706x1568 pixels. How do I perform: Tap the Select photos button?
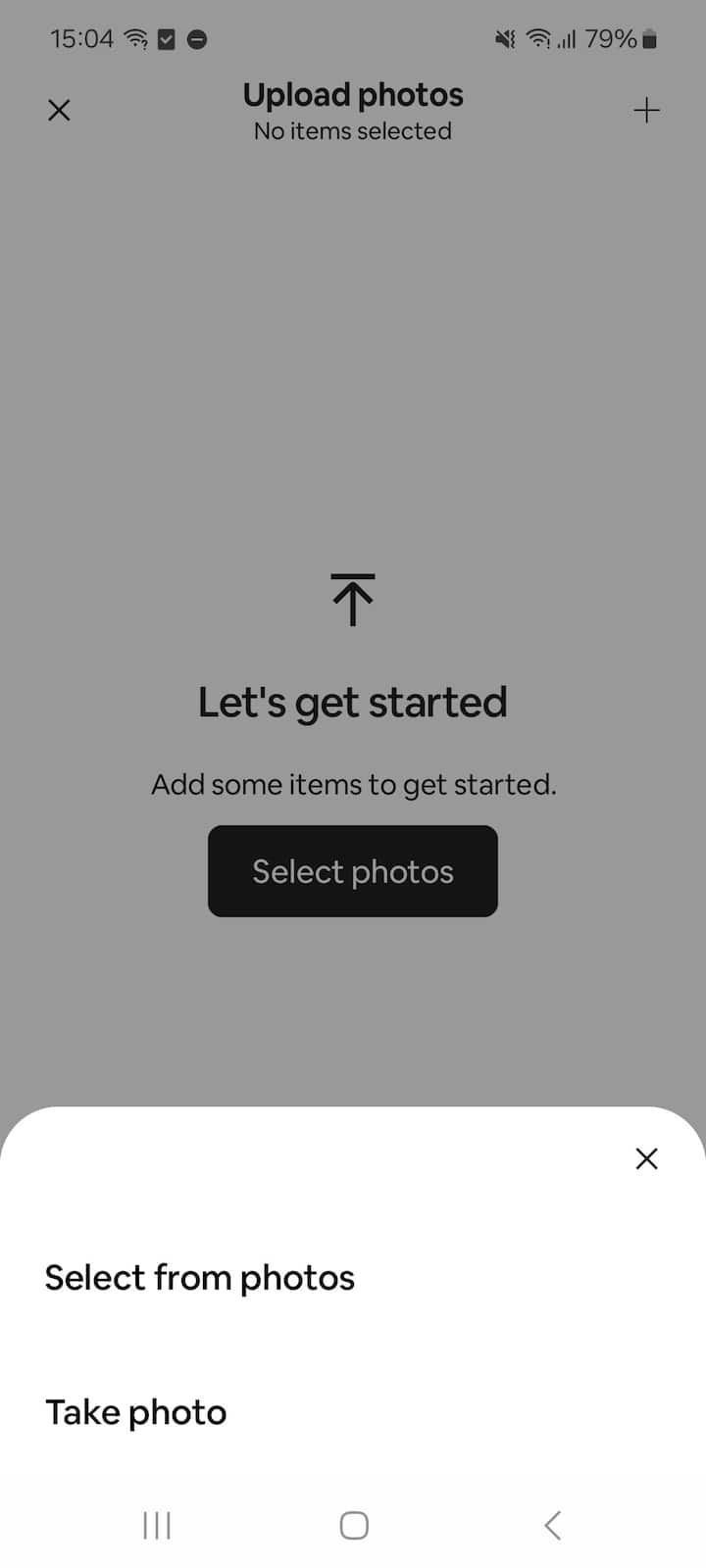tap(353, 871)
